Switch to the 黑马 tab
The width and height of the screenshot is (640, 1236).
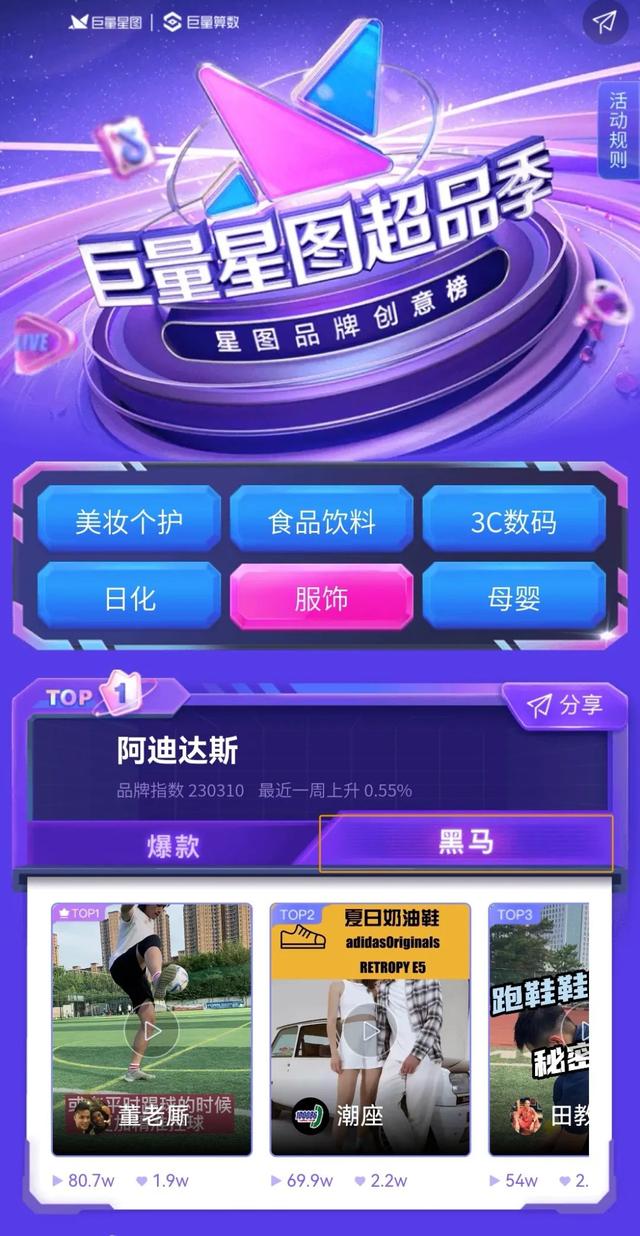pos(466,843)
